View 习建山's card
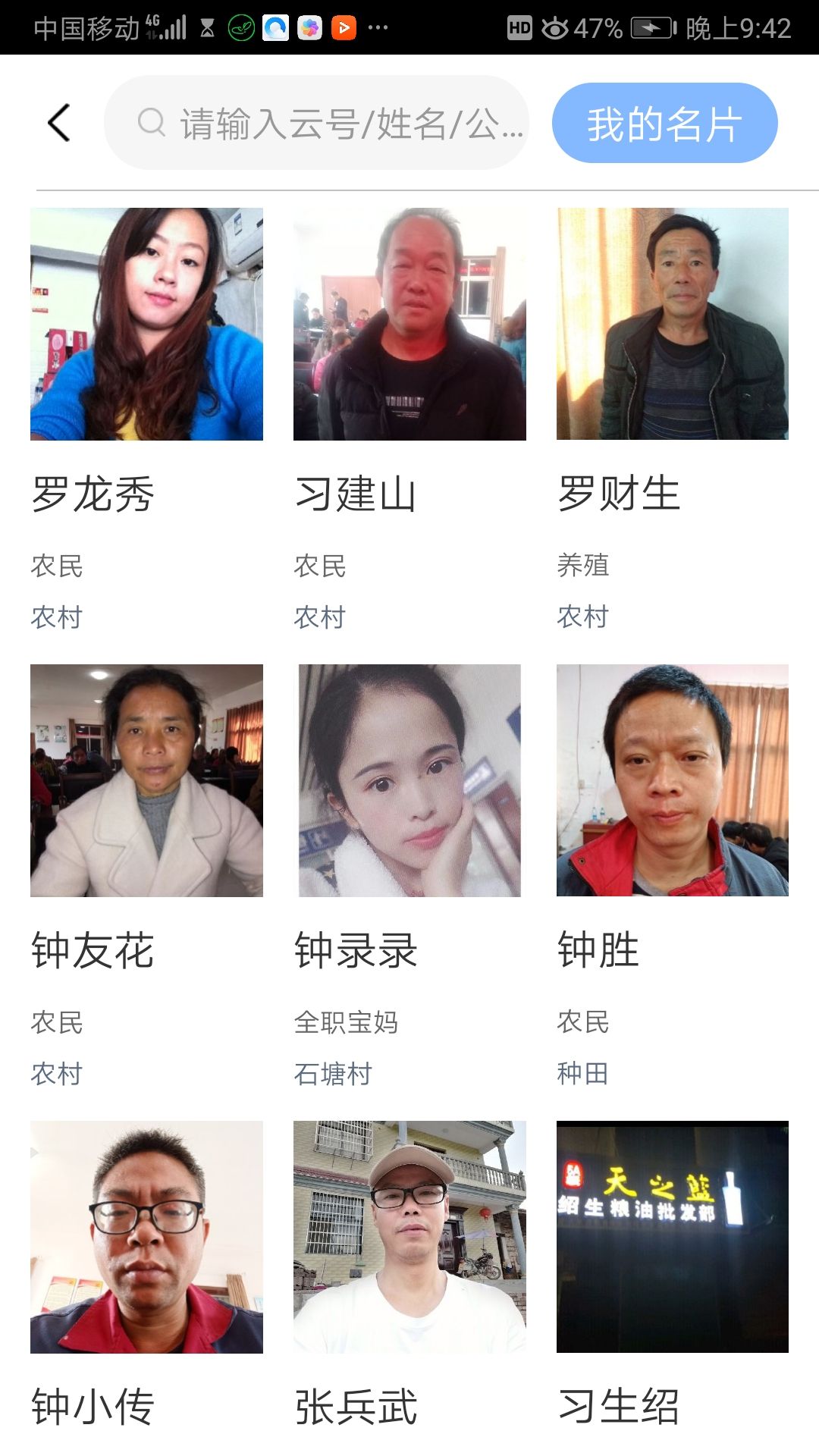The height and width of the screenshot is (1456, 819). click(409, 325)
